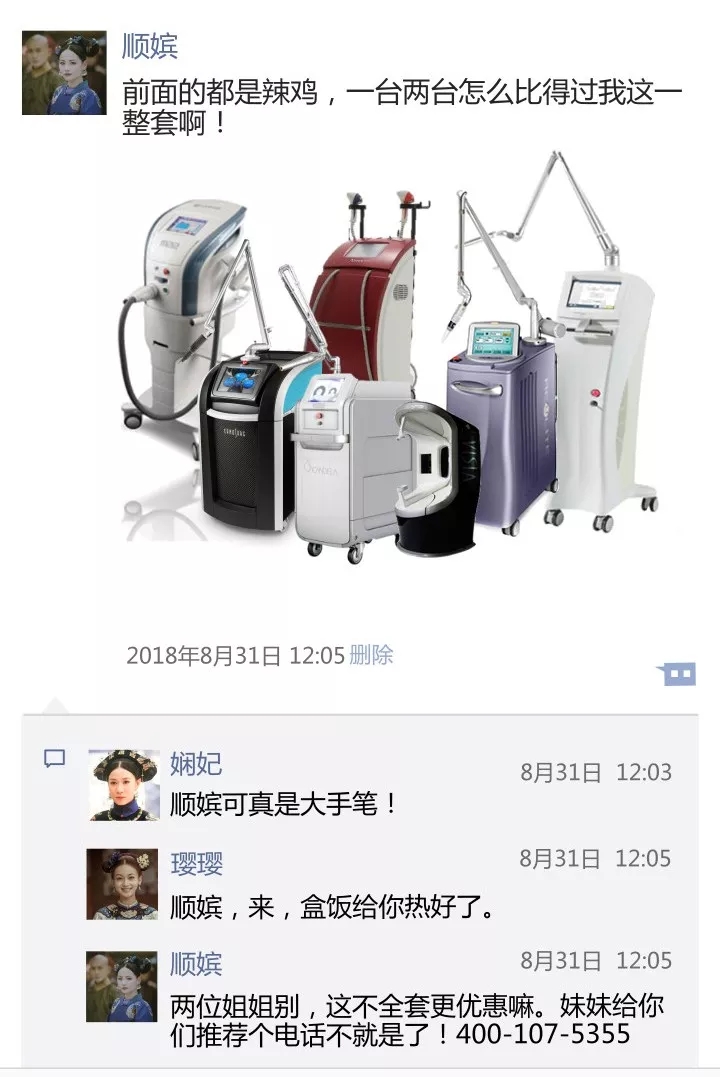
Task: Delete this post via 删除
Action: click(x=371, y=655)
